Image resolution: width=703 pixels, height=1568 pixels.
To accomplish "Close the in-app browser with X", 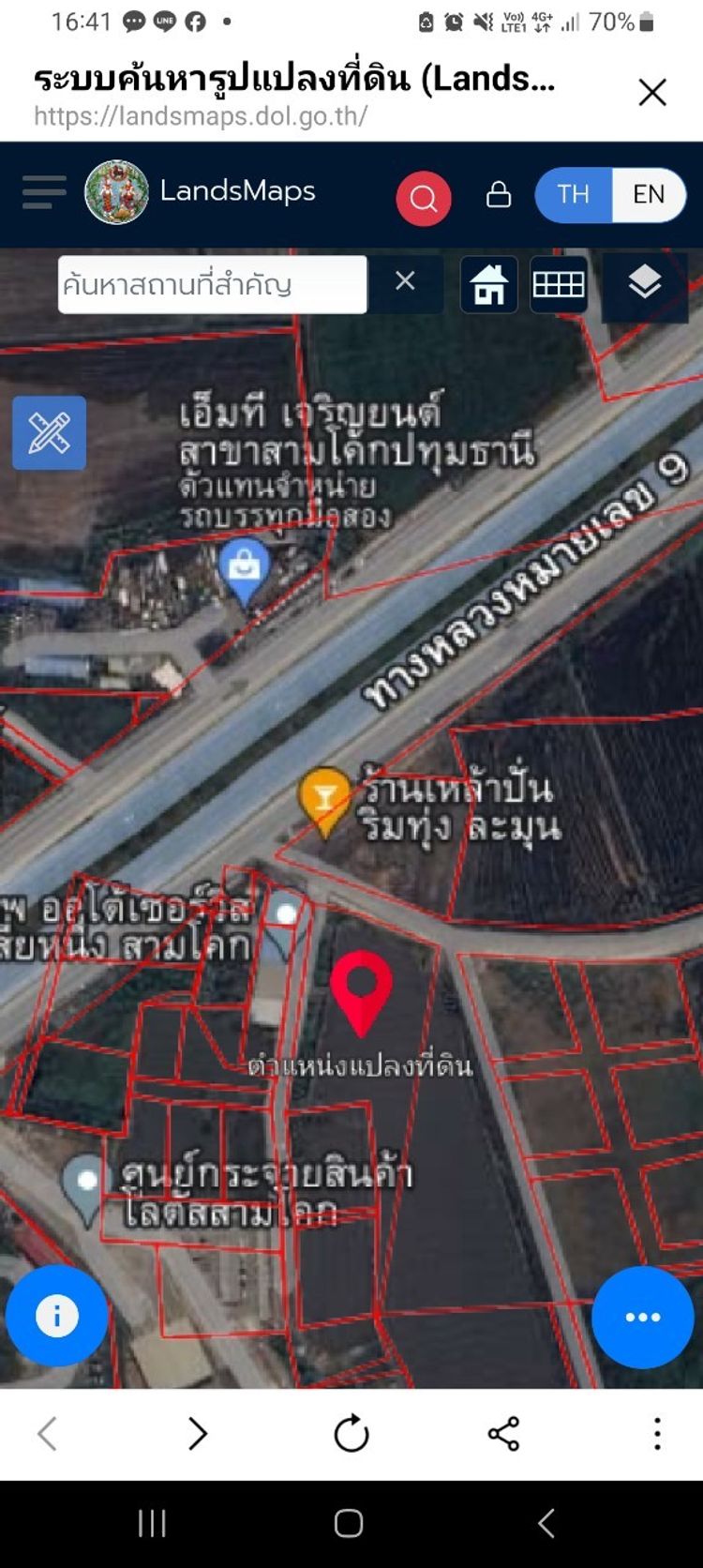I will pos(651,92).
